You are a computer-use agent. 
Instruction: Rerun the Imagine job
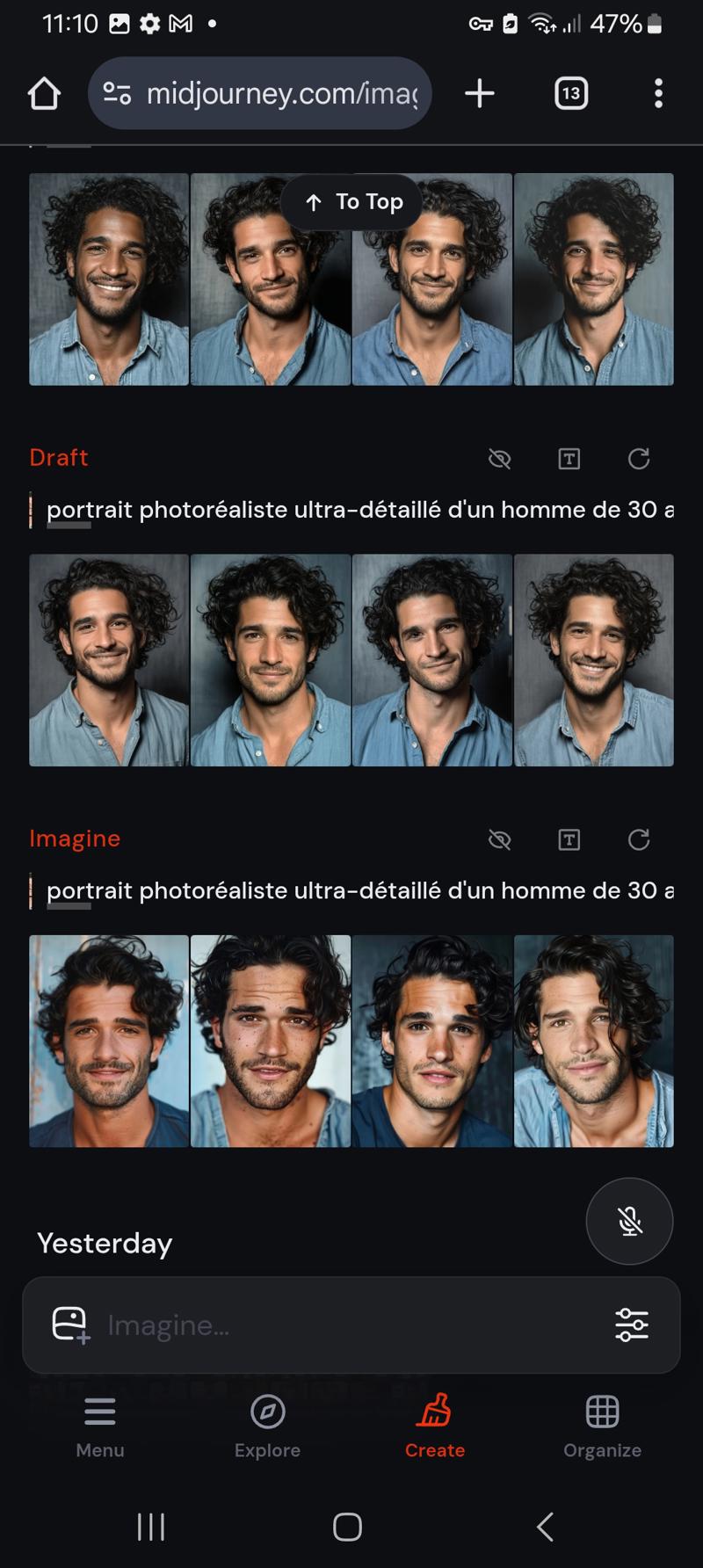coord(639,840)
